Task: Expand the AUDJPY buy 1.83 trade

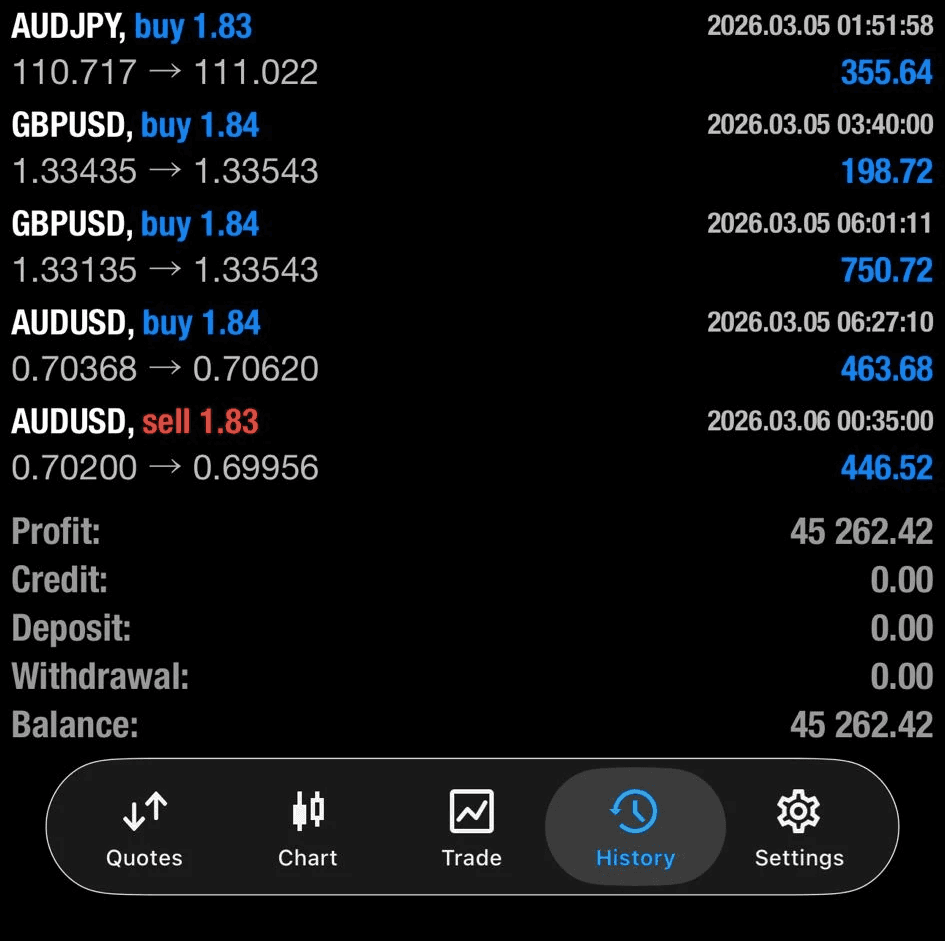Action: (x=472, y=50)
